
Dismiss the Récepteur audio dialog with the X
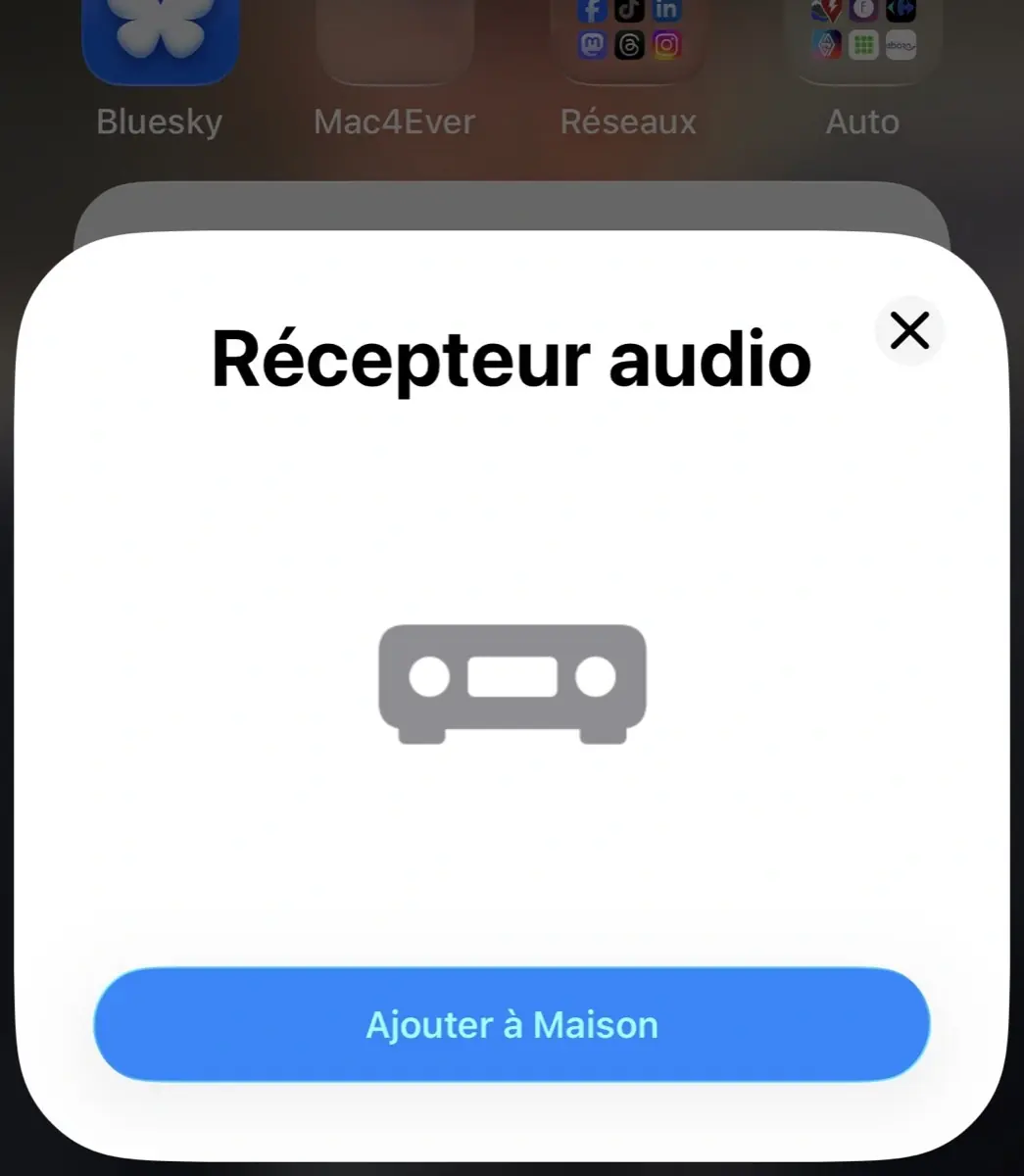coord(909,331)
